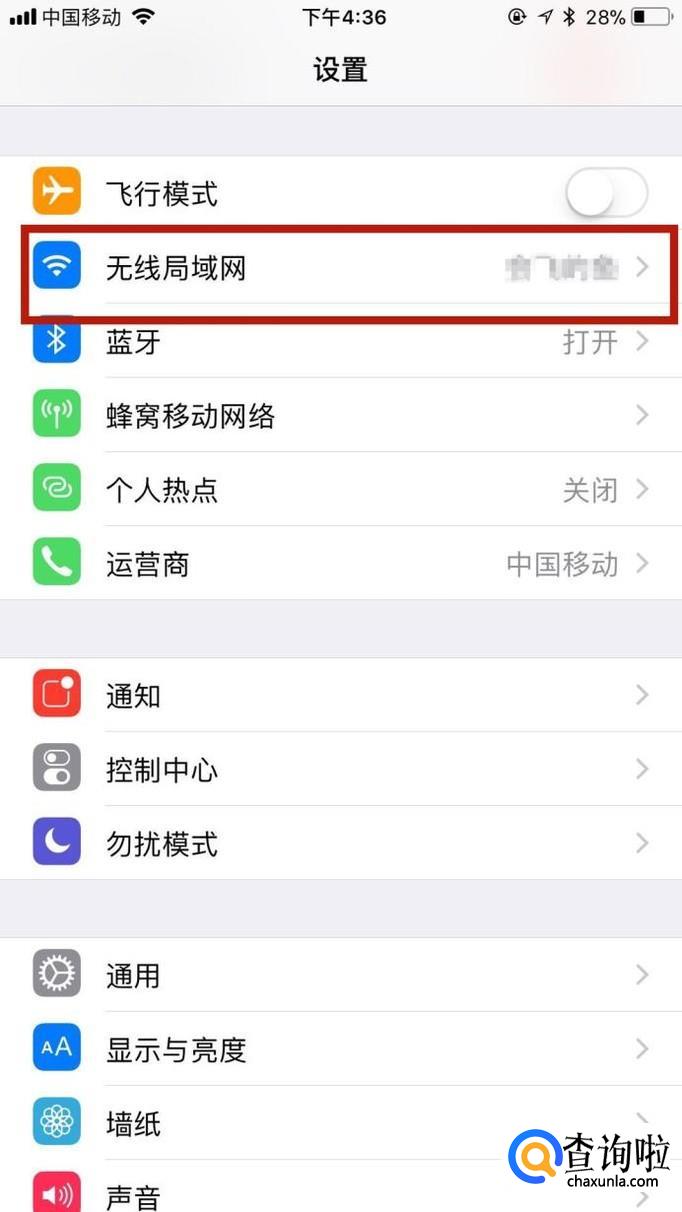This screenshot has height=1212, width=682.
Task: Open 墙纸 wallpaper settings
Action: 300,1123
